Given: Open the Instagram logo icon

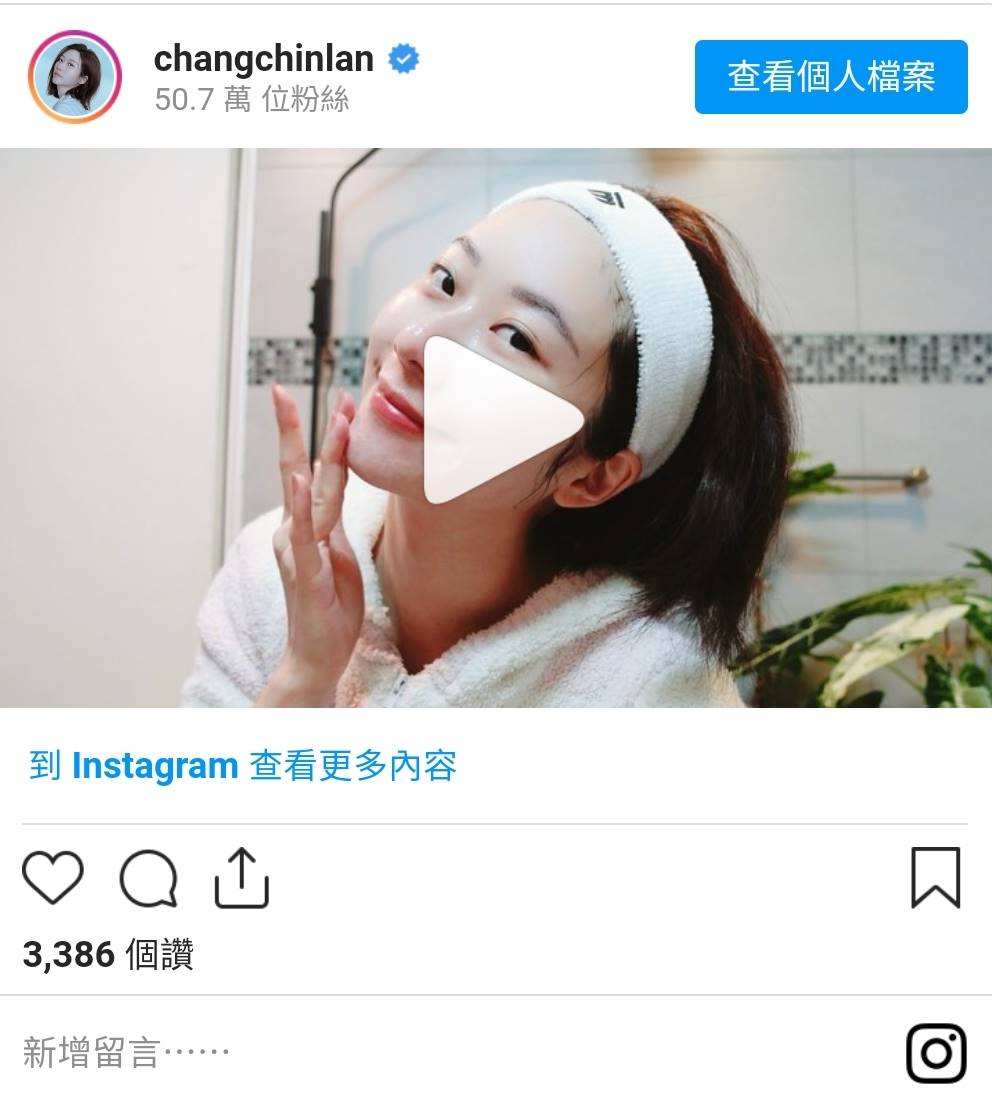Looking at the screenshot, I should [936, 1052].
